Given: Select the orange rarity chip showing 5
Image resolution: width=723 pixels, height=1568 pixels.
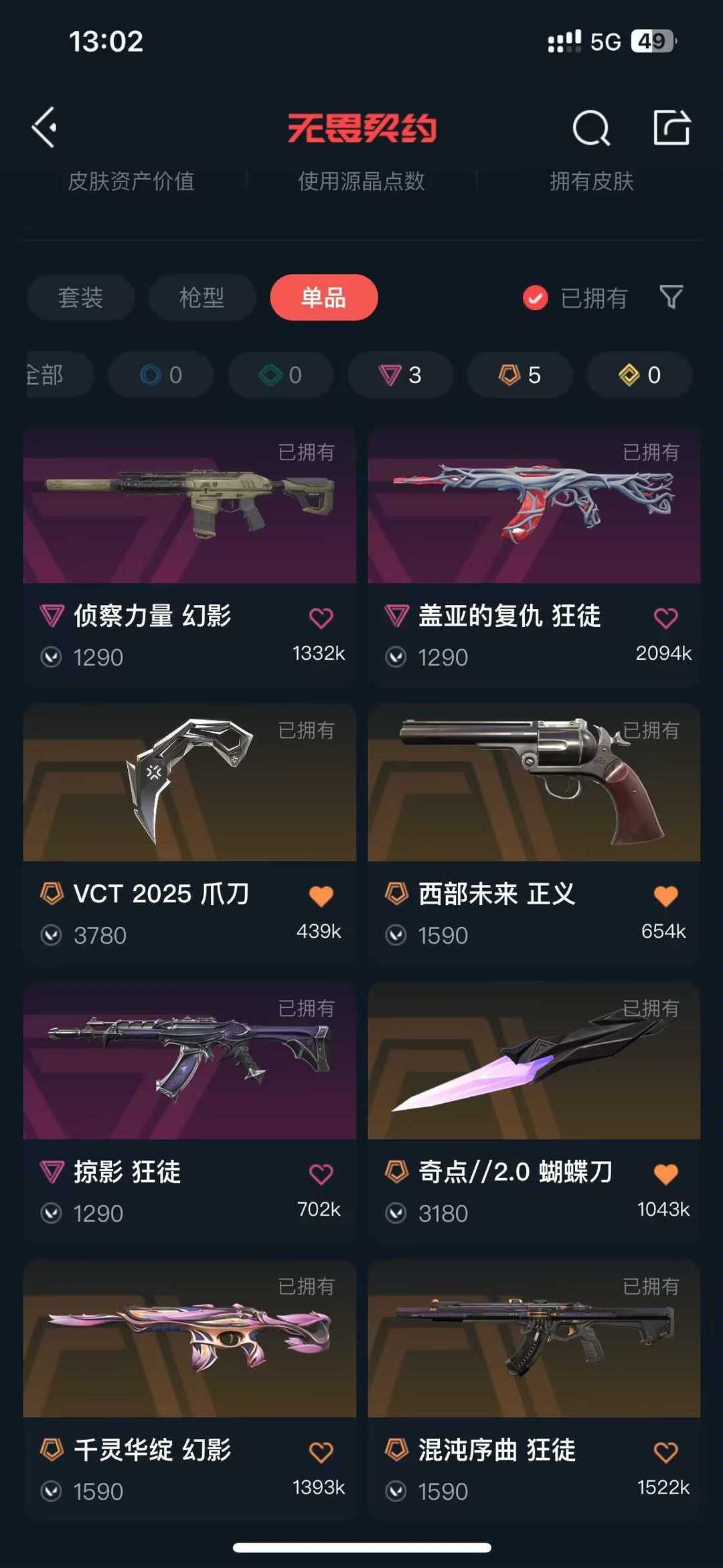Looking at the screenshot, I should tap(520, 374).
